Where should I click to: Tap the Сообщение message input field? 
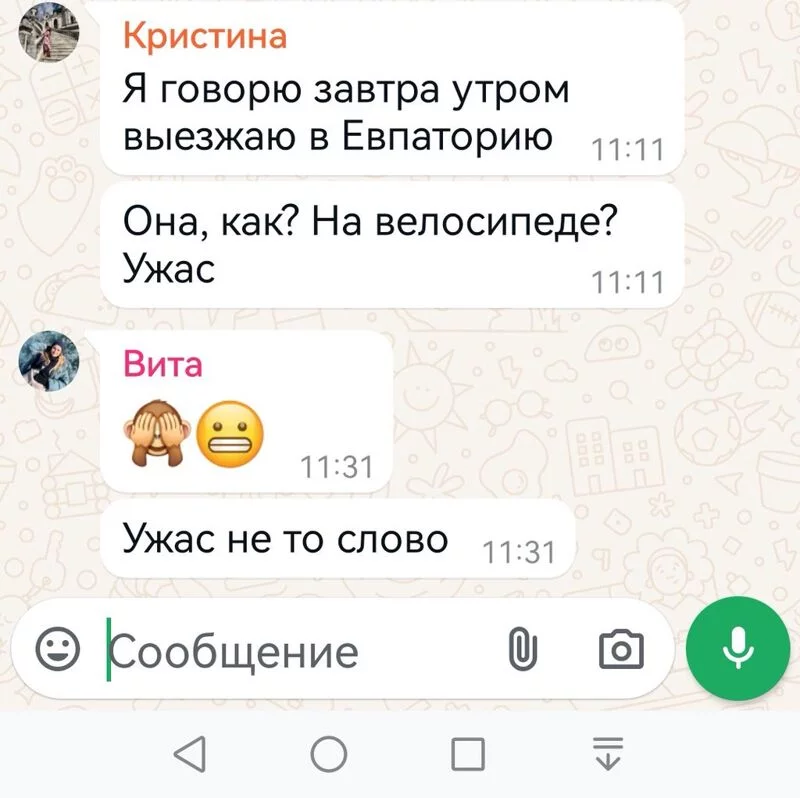pos(290,652)
